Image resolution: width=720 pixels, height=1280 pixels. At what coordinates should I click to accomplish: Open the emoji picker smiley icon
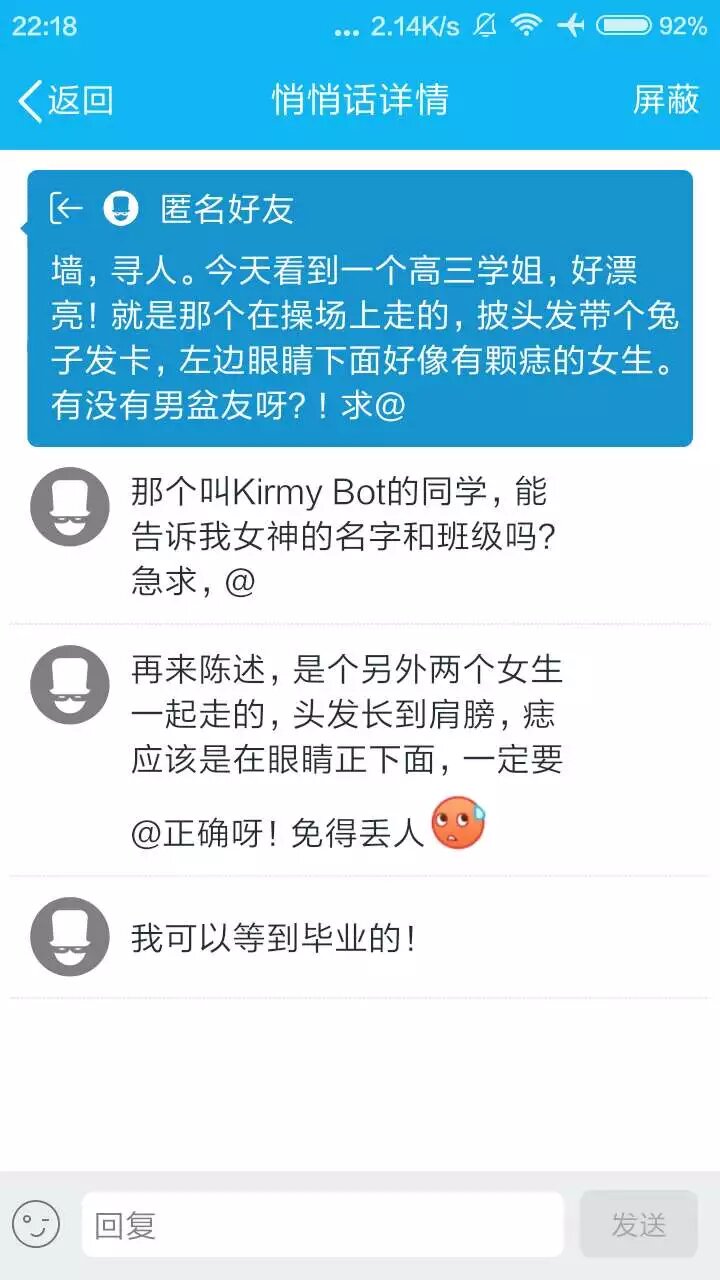pyautogui.click(x=36, y=1224)
